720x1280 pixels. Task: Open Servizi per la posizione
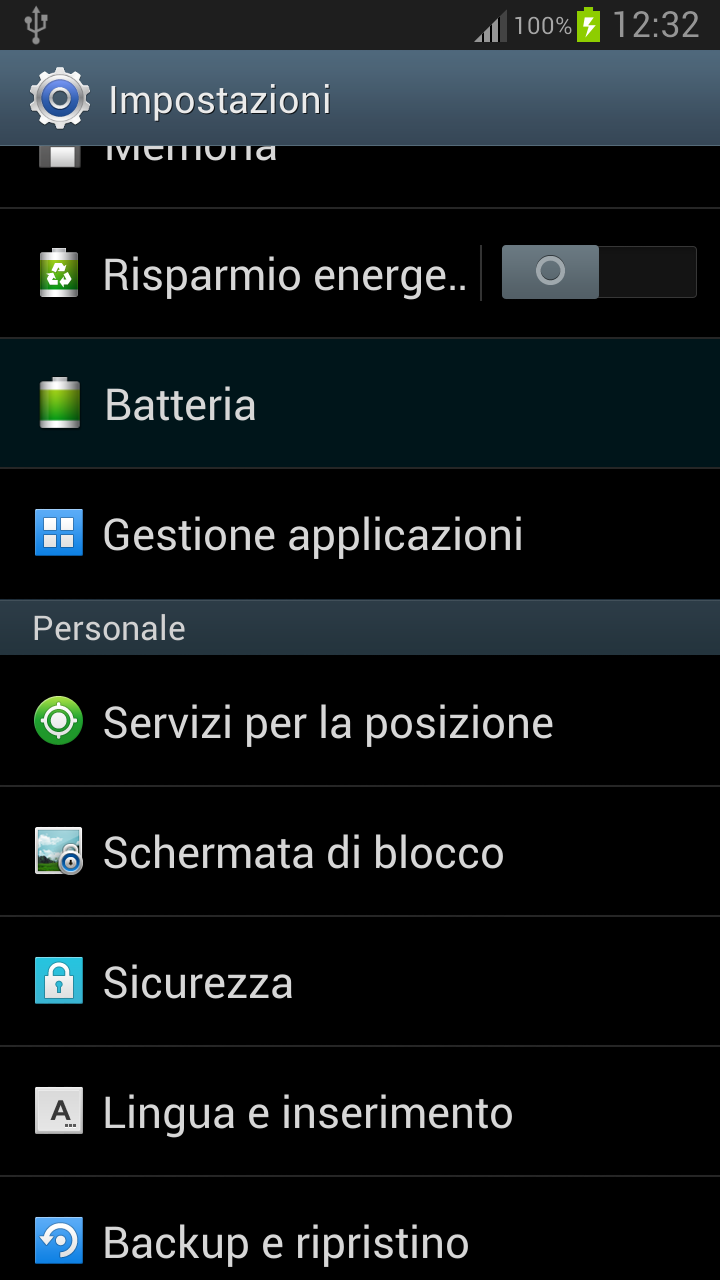360,721
